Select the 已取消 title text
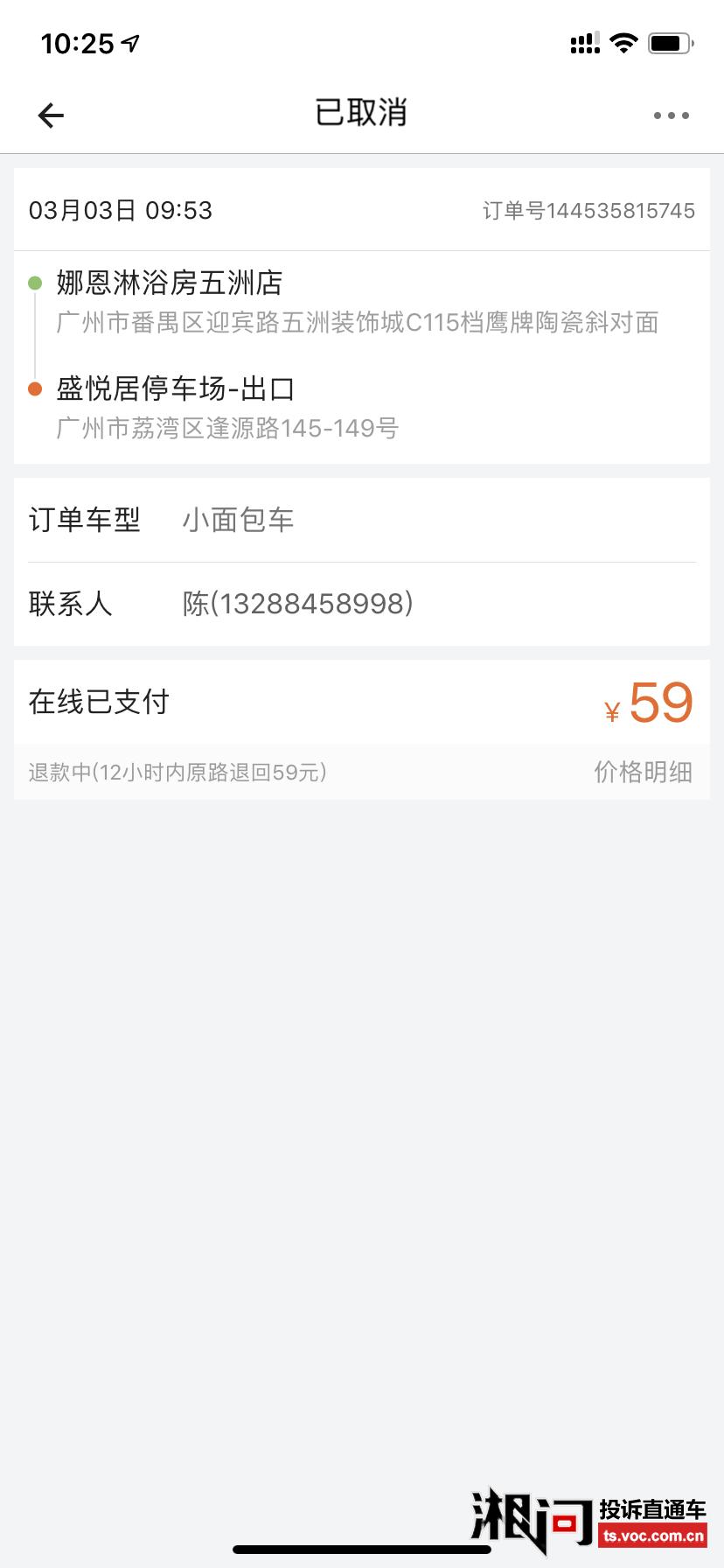The width and height of the screenshot is (724, 1568). click(x=361, y=112)
